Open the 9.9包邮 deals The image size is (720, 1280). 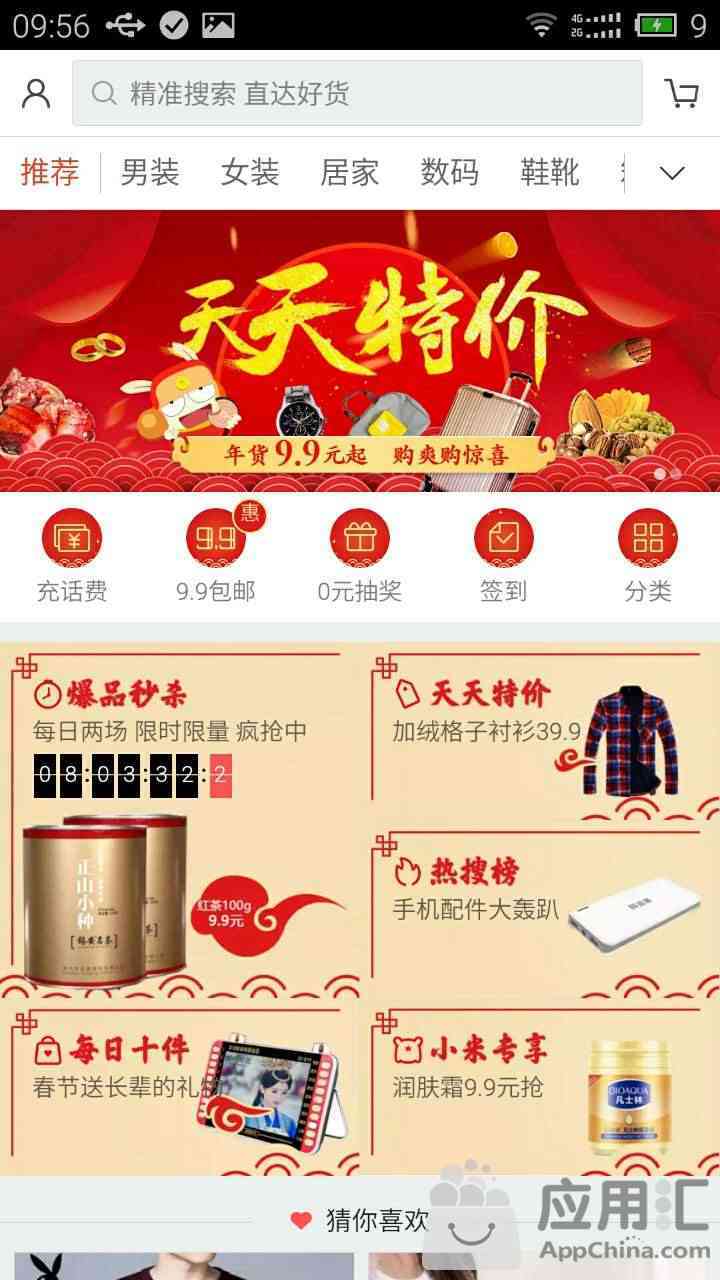pyautogui.click(x=216, y=555)
